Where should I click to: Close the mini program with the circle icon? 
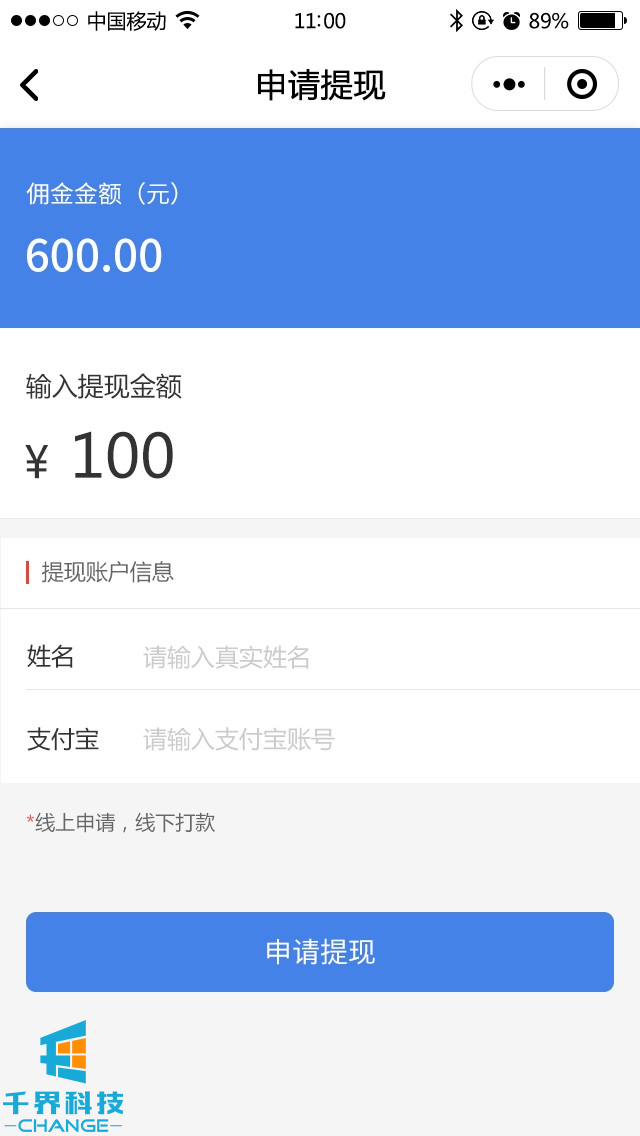[x=581, y=85]
